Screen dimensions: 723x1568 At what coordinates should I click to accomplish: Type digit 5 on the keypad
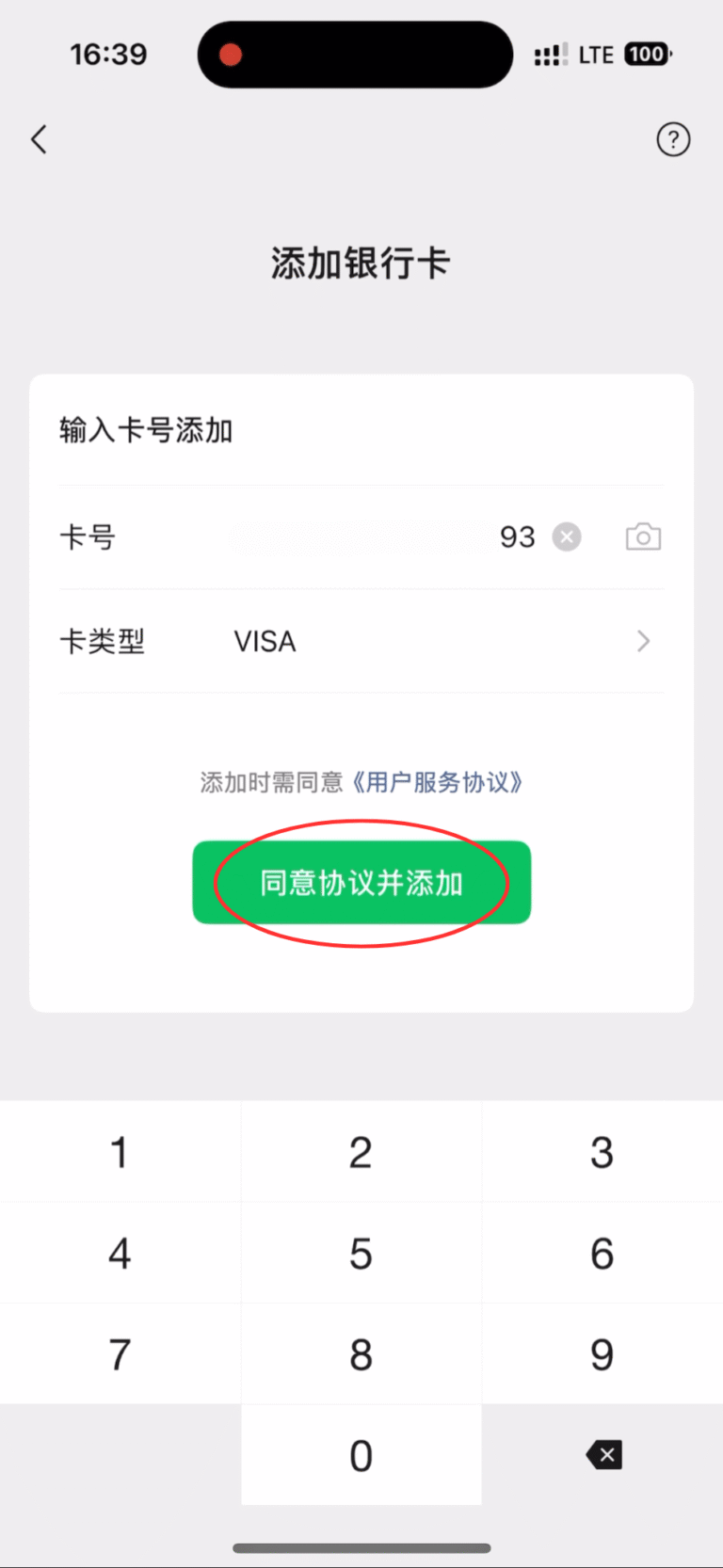click(361, 1254)
